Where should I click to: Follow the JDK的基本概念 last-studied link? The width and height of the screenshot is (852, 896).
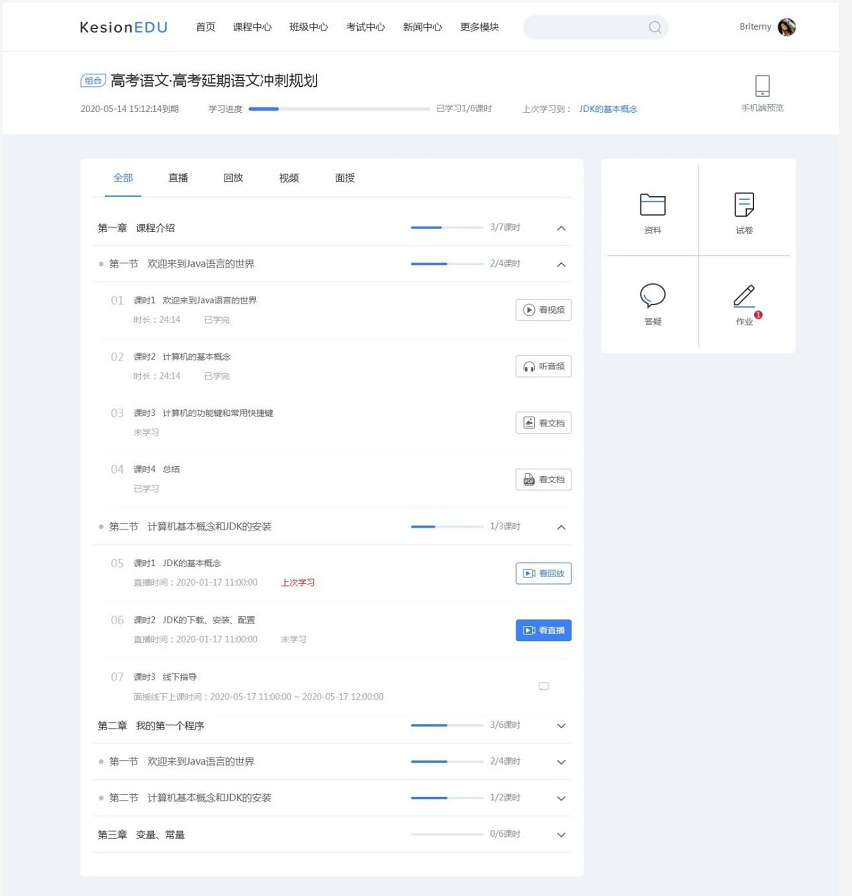pos(608,108)
